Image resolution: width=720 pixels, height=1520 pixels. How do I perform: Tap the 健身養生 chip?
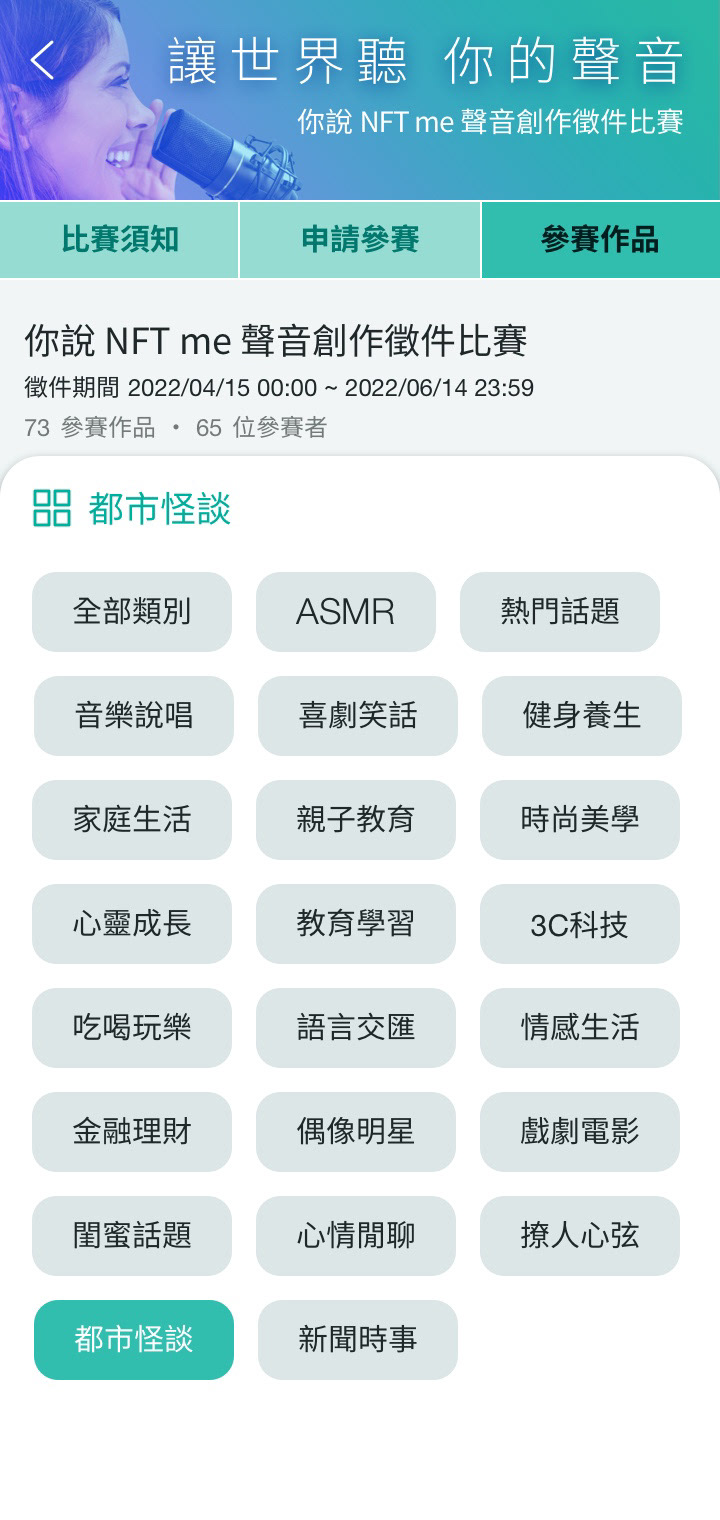click(x=582, y=716)
